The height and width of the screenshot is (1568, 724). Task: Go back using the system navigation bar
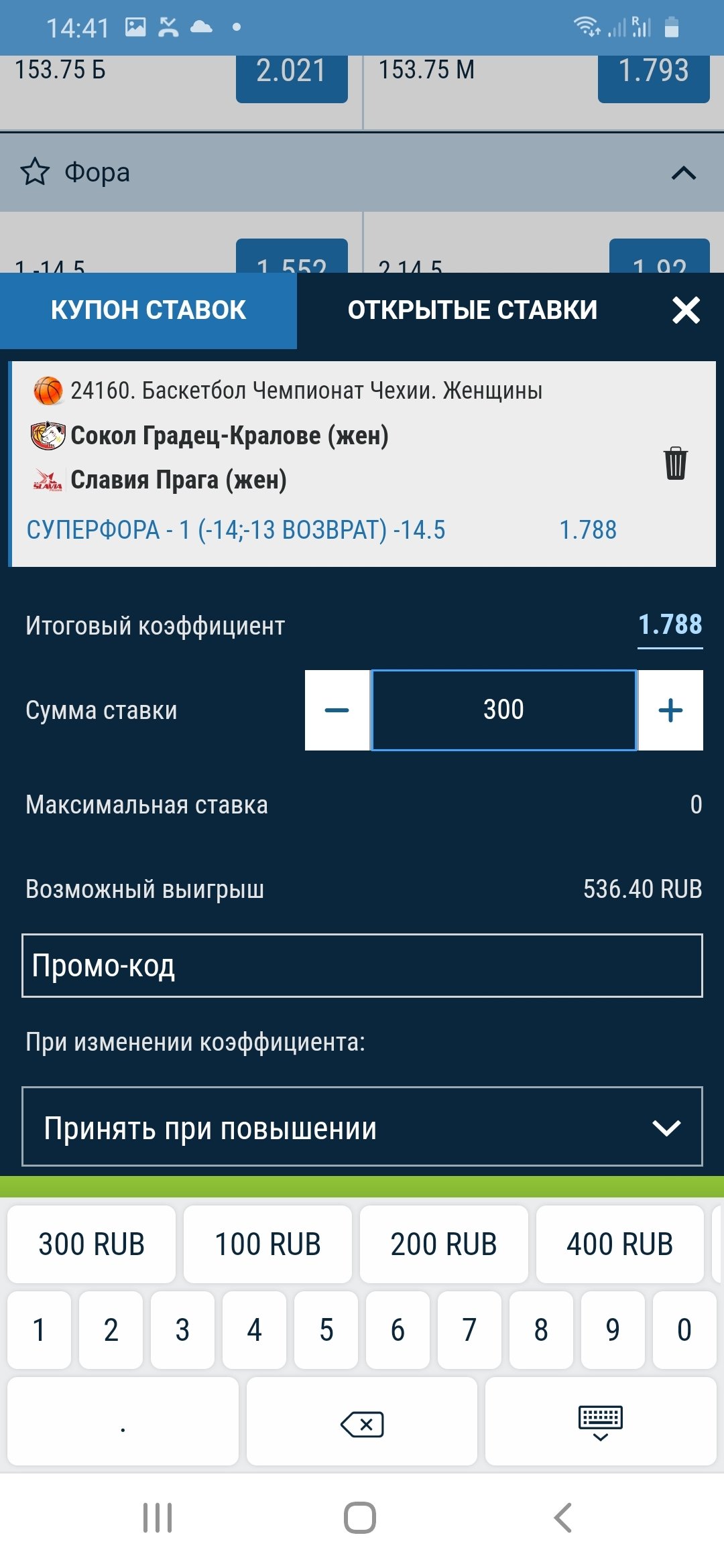pos(563,1518)
